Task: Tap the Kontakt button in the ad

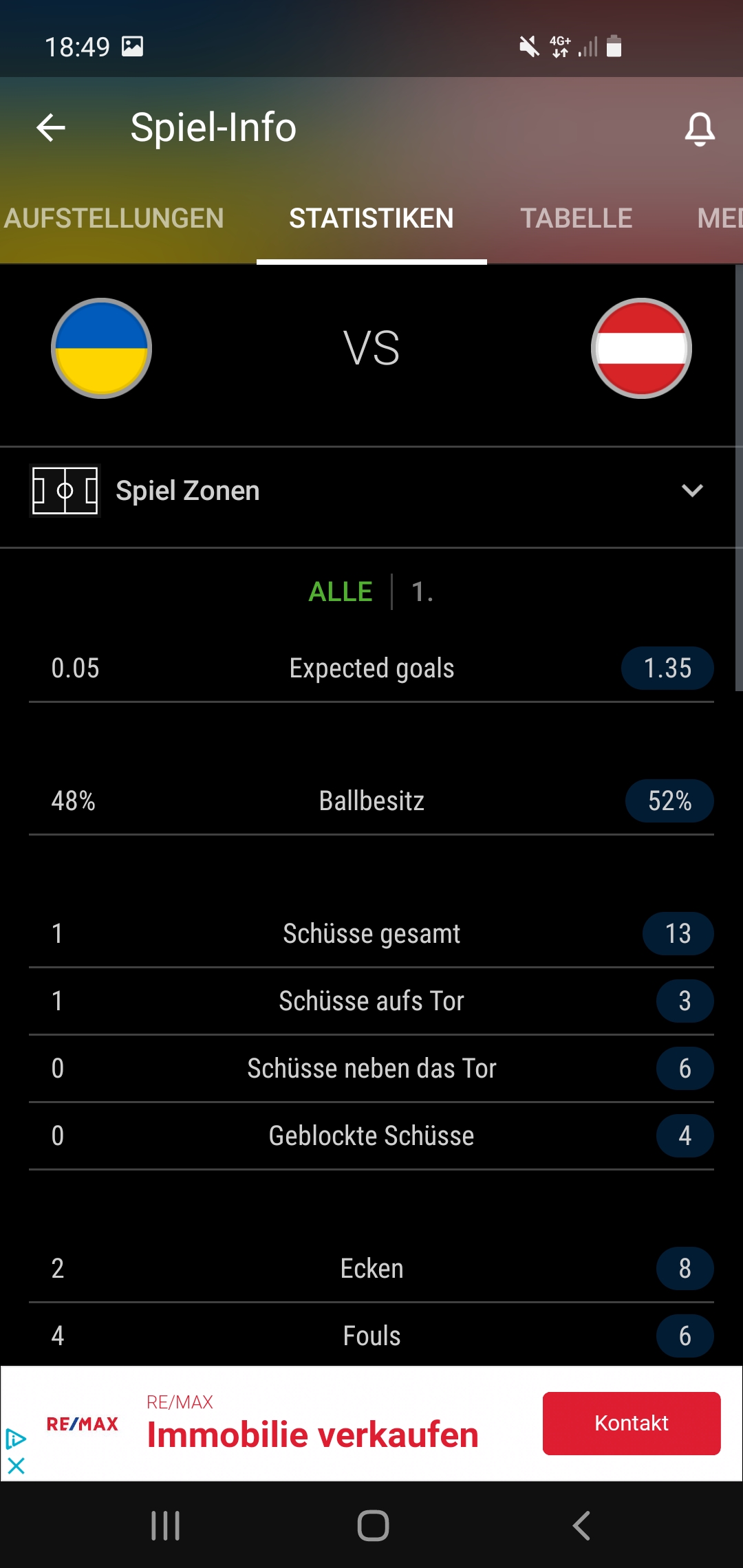Action: (632, 1423)
